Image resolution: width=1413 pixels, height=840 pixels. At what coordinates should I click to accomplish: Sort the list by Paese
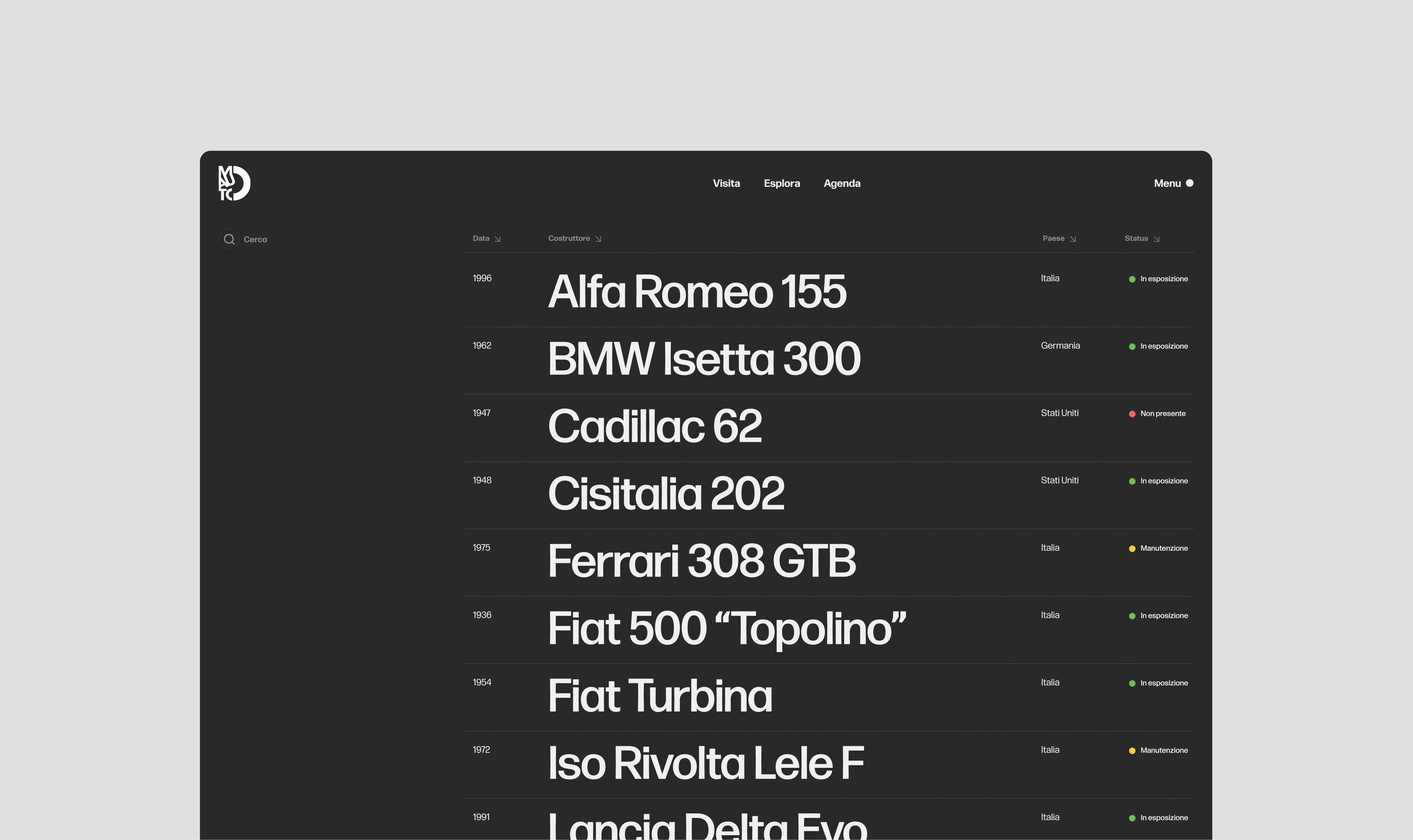pos(1059,238)
